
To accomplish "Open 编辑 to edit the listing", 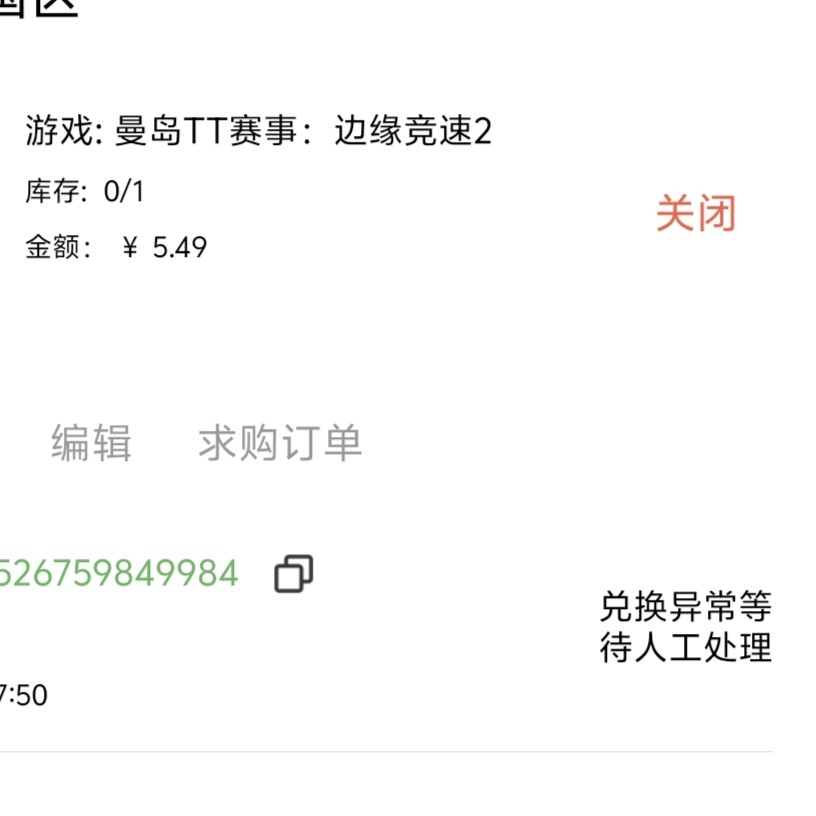I will coord(91,443).
